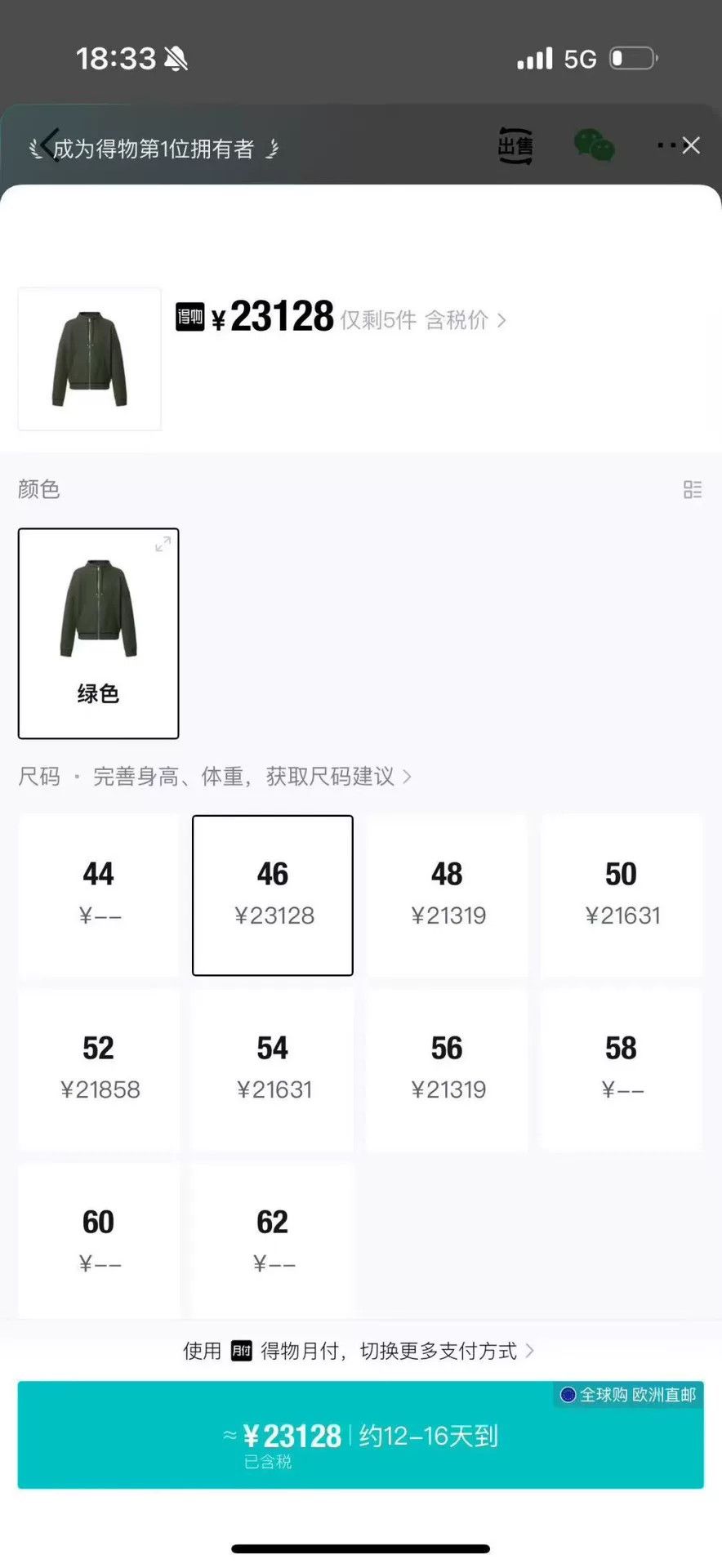
Task: Open the 出售 sell icon
Action: 515,146
